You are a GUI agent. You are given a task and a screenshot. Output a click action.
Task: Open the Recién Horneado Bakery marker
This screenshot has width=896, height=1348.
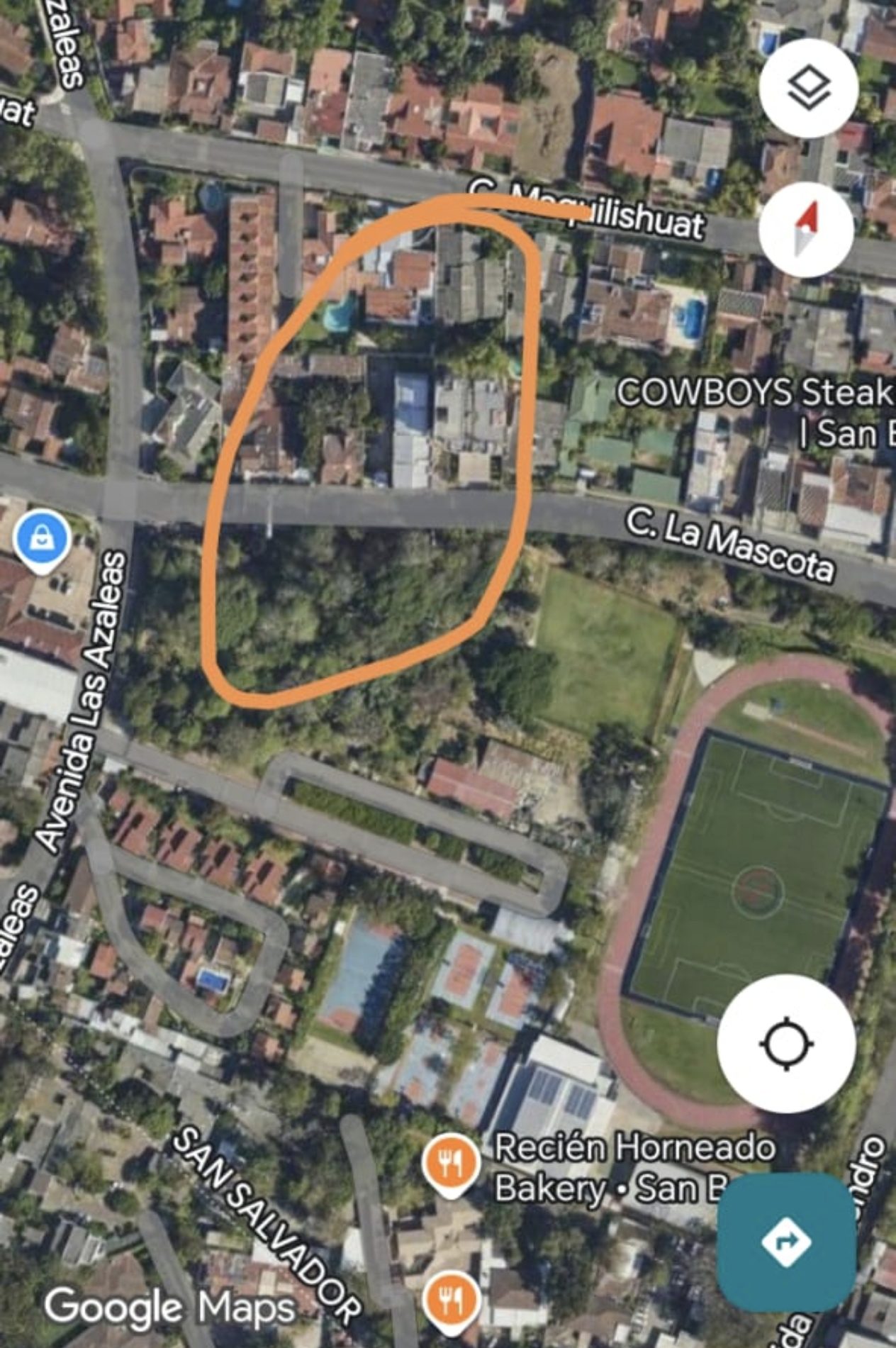(451, 1163)
